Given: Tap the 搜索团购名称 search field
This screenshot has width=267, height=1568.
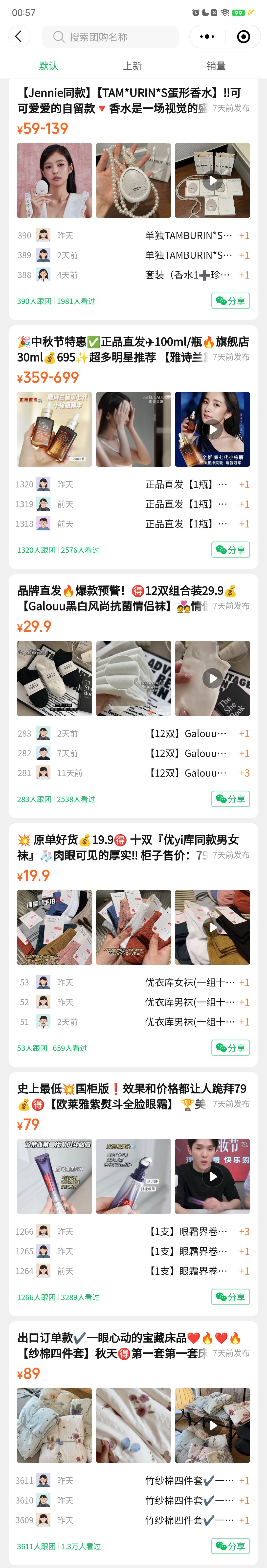Looking at the screenshot, I should (110, 37).
